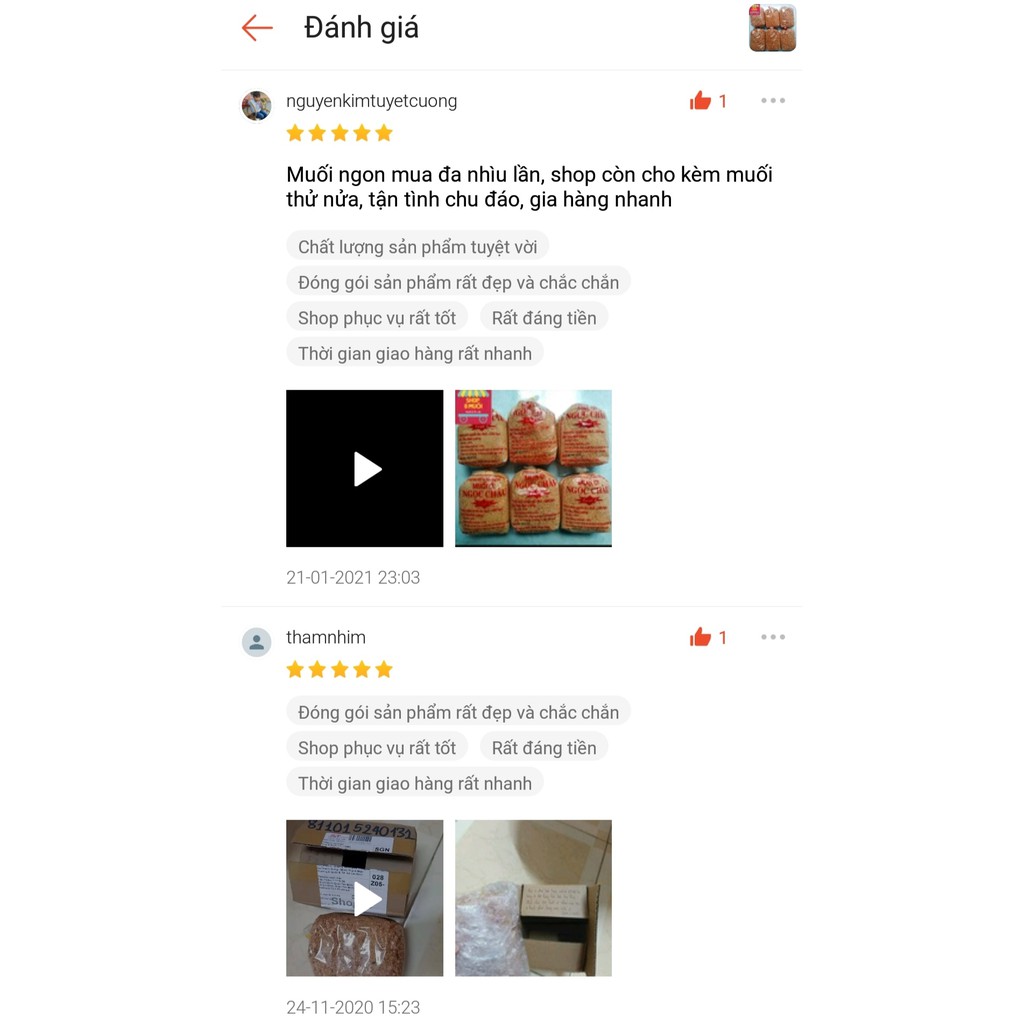
Task: Like nguyenkimtuyetcuong's review
Action: tap(701, 101)
